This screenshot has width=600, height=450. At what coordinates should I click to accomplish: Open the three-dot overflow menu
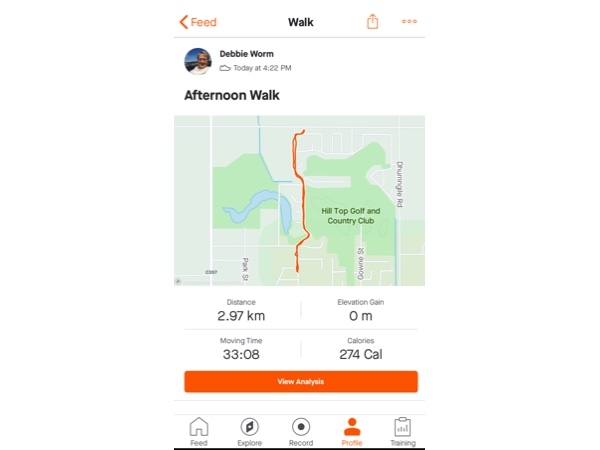409,21
